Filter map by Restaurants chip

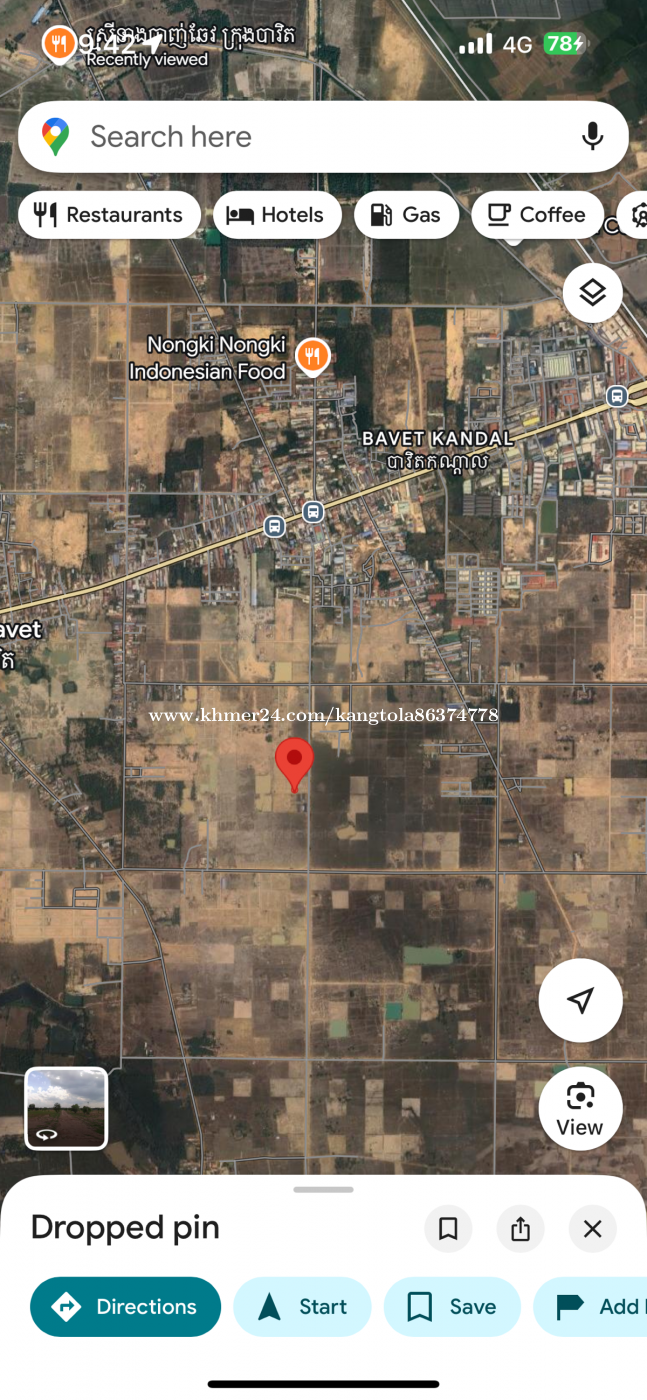pos(109,215)
